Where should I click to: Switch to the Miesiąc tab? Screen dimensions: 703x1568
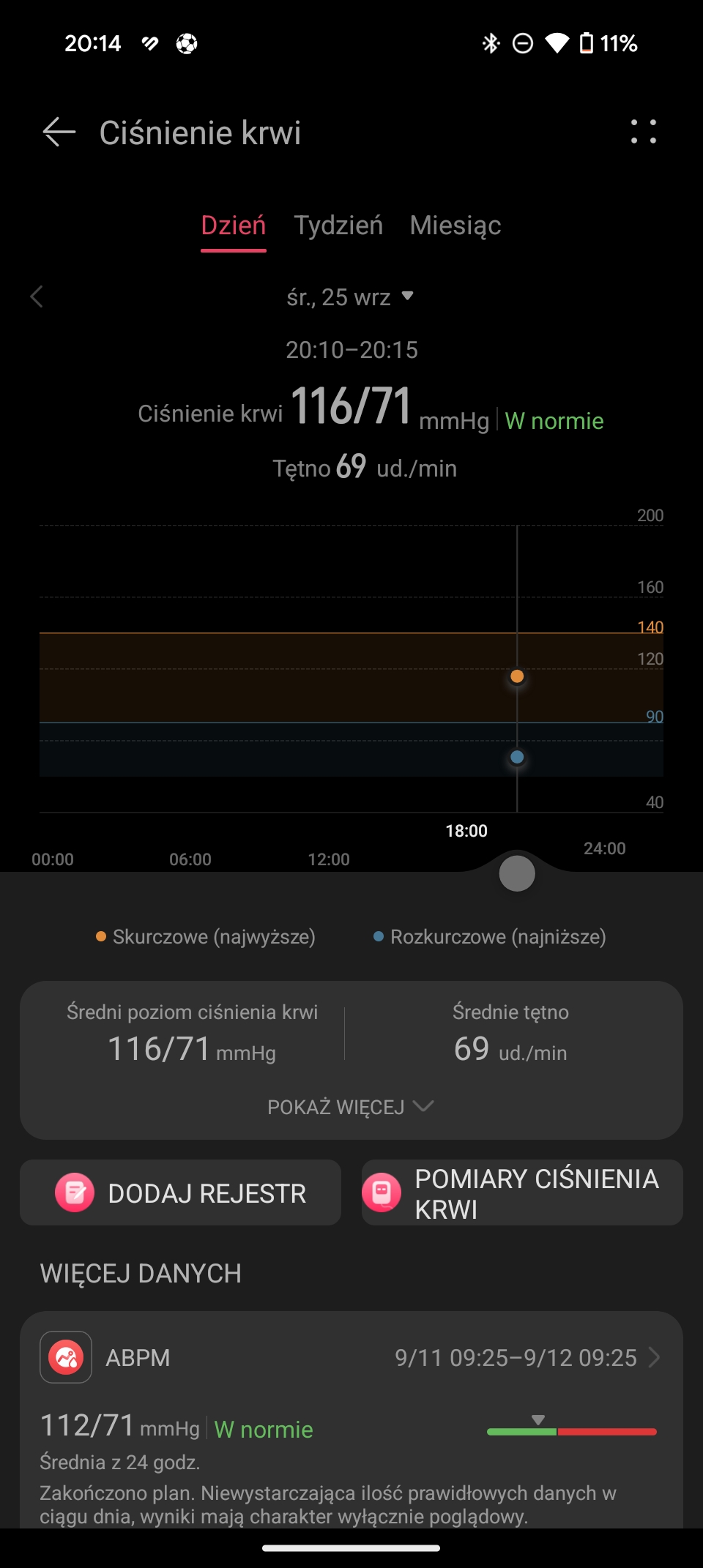pos(455,225)
